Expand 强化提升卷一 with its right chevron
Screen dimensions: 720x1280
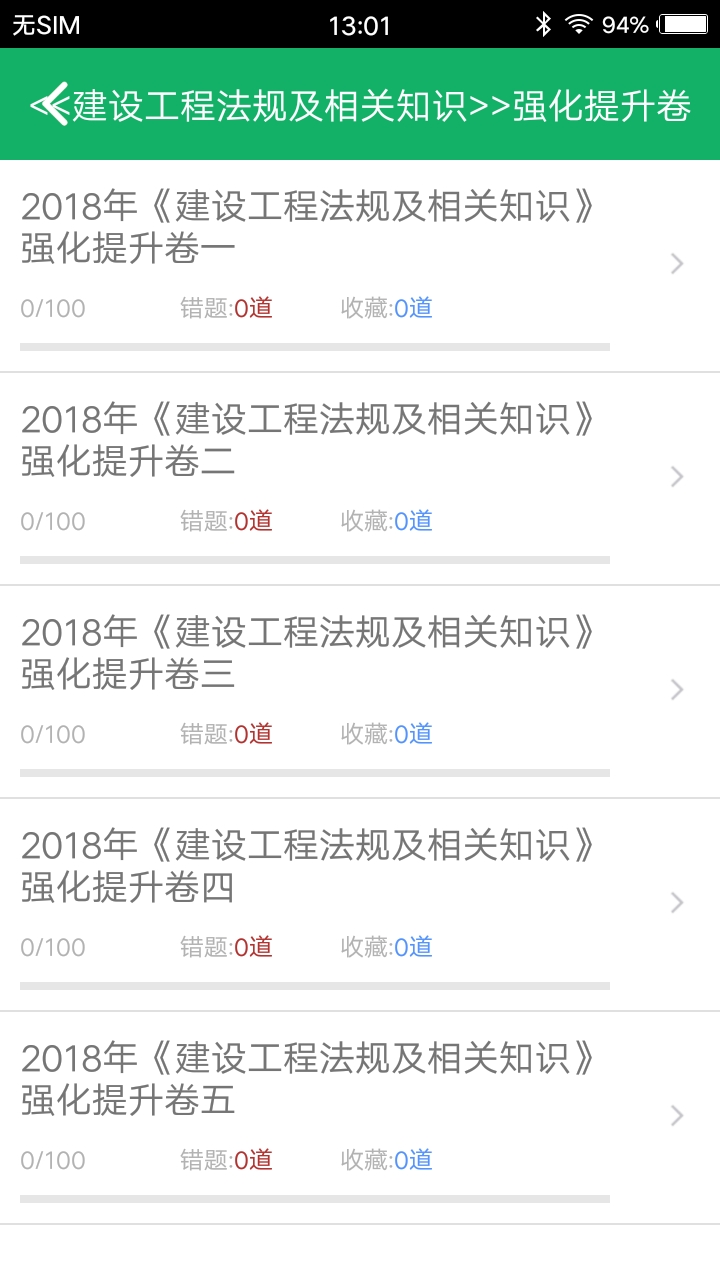pos(676,262)
